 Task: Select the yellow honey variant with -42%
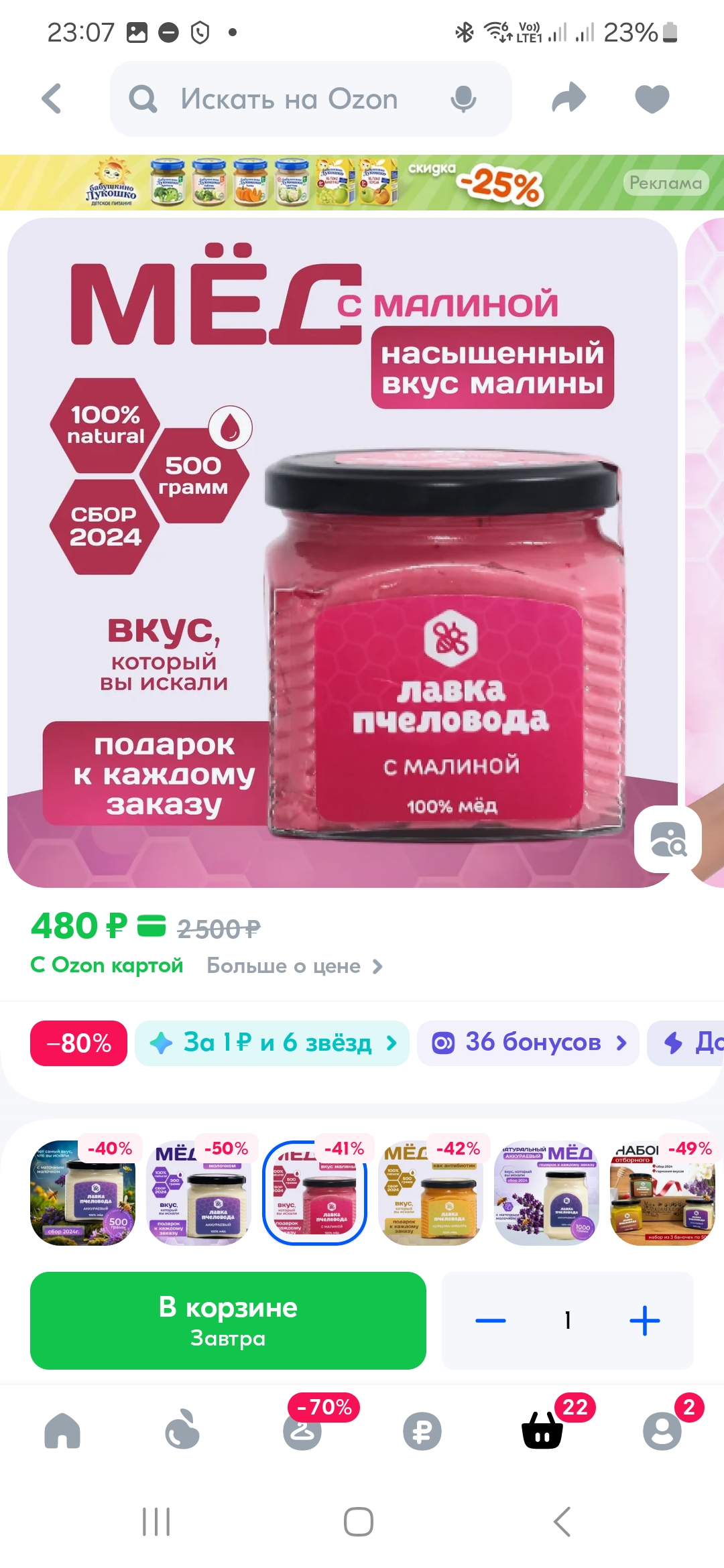(x=430, y=1193)
